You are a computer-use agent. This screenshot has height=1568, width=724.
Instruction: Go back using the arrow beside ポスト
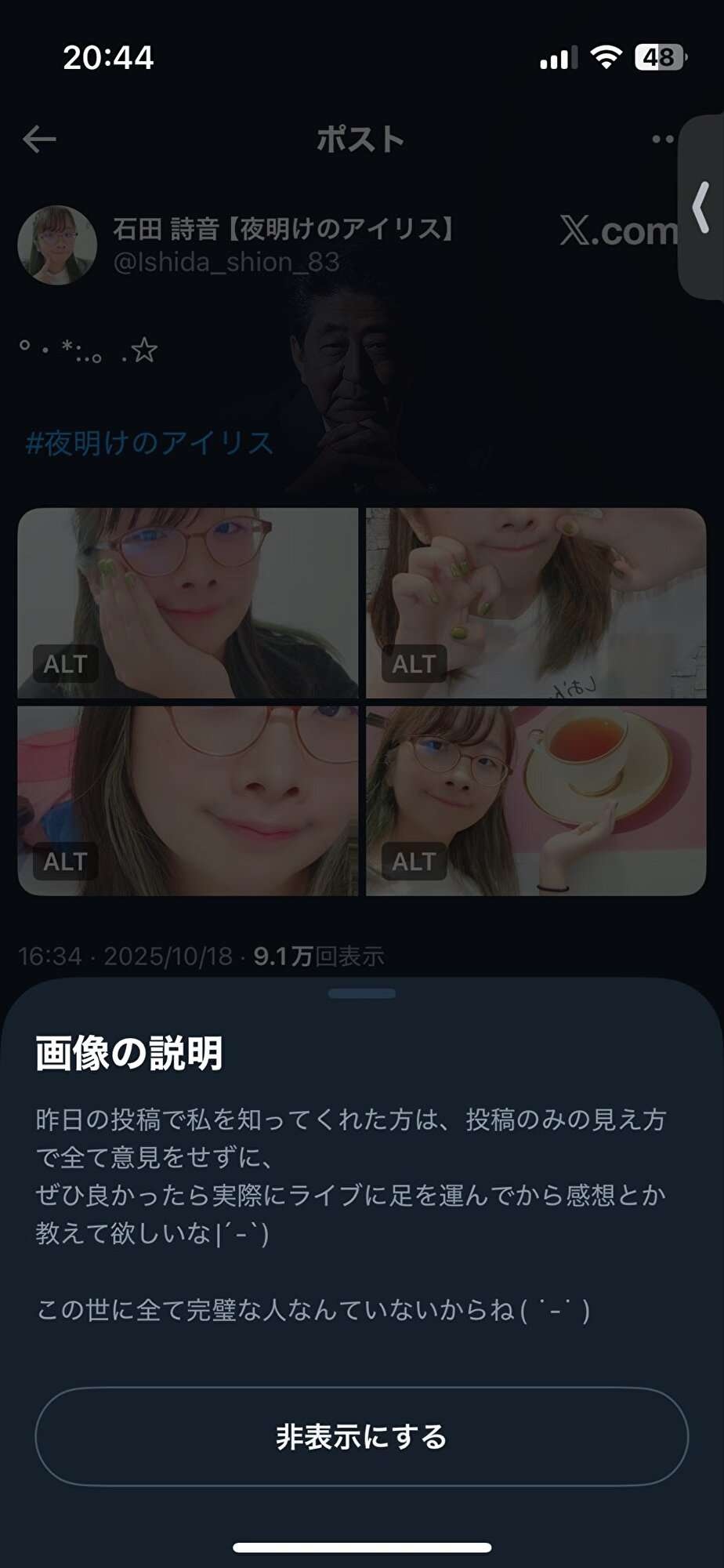pos(39,140)
